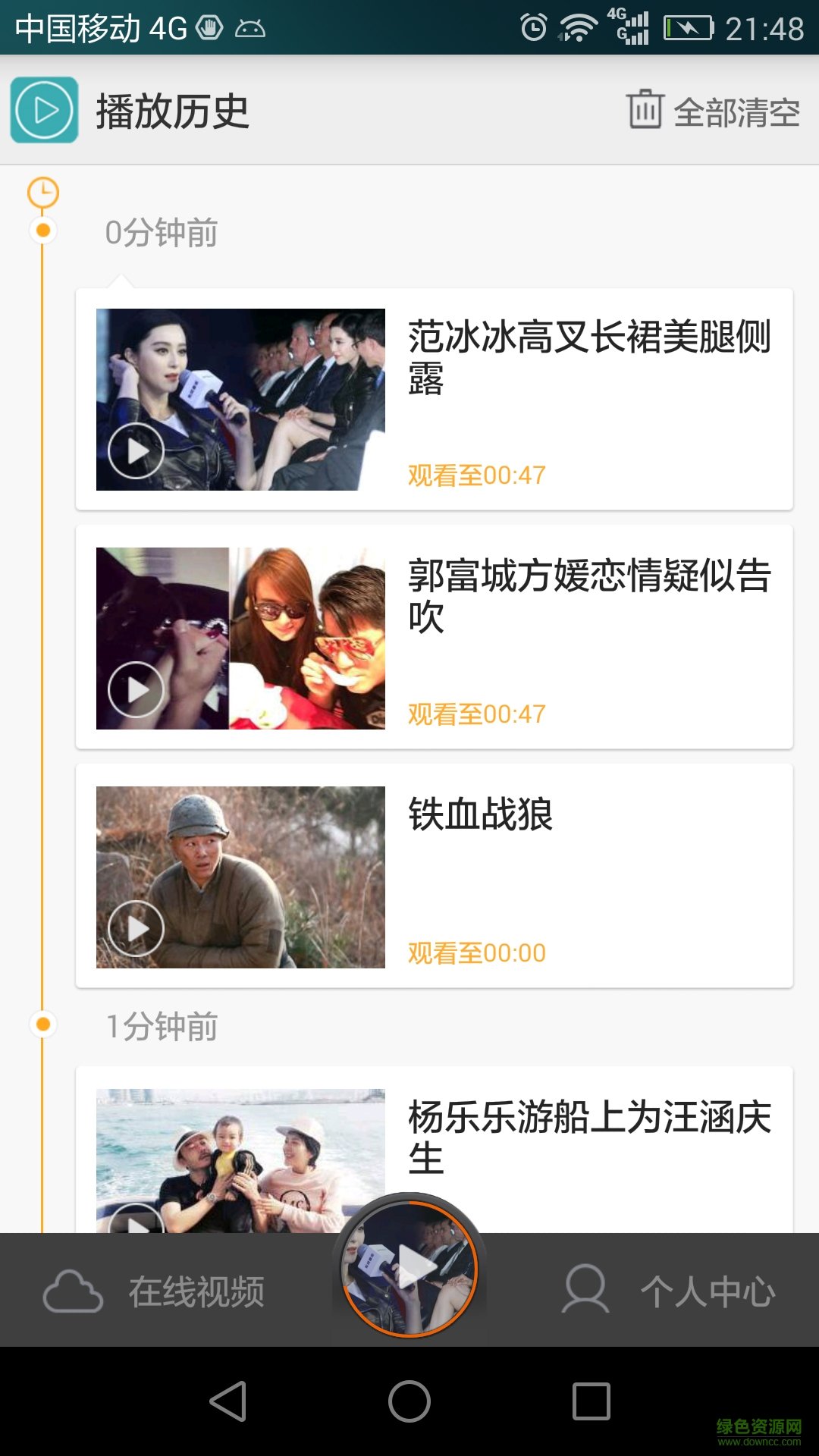Open the 铁血战狼 history card

(434, 876)
